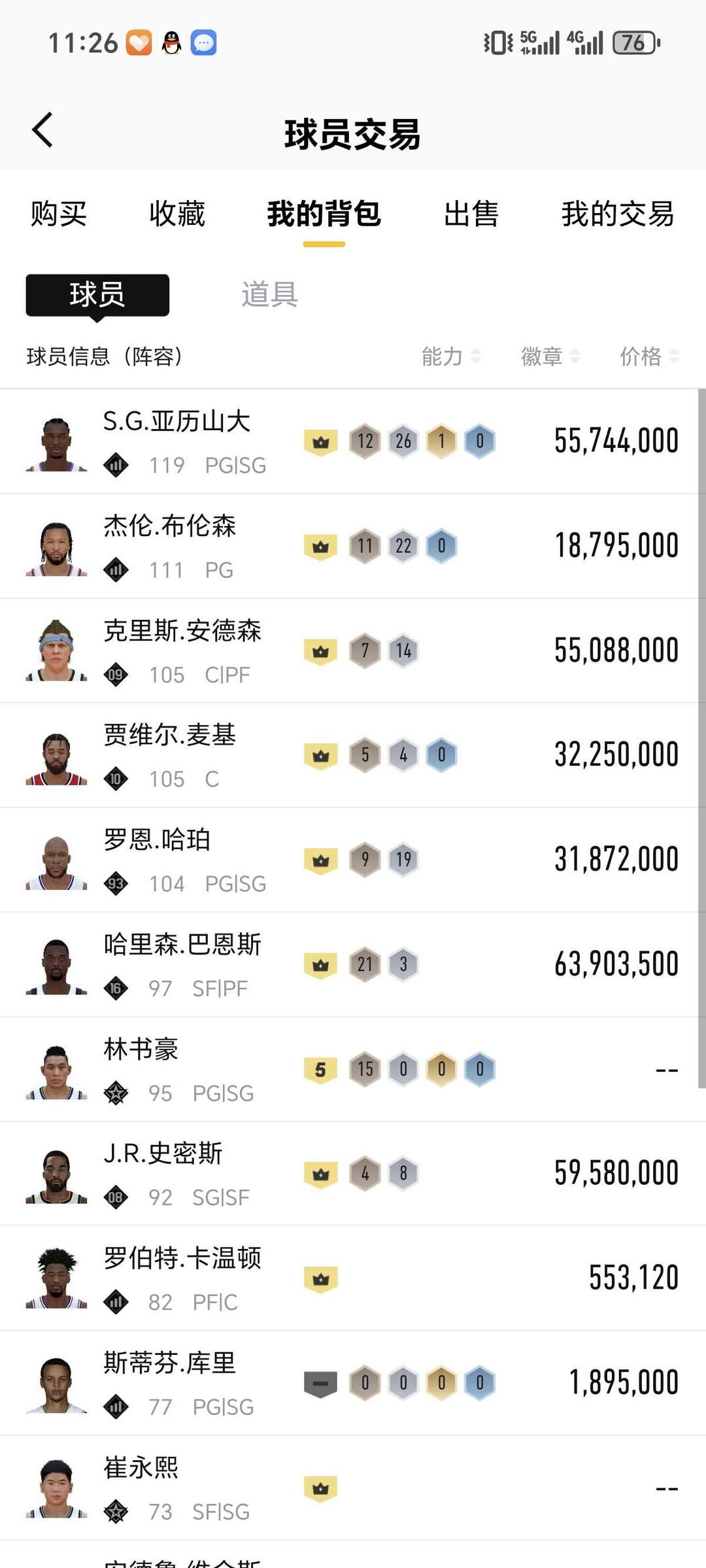Open player 崔永熙

(353, 1488)
